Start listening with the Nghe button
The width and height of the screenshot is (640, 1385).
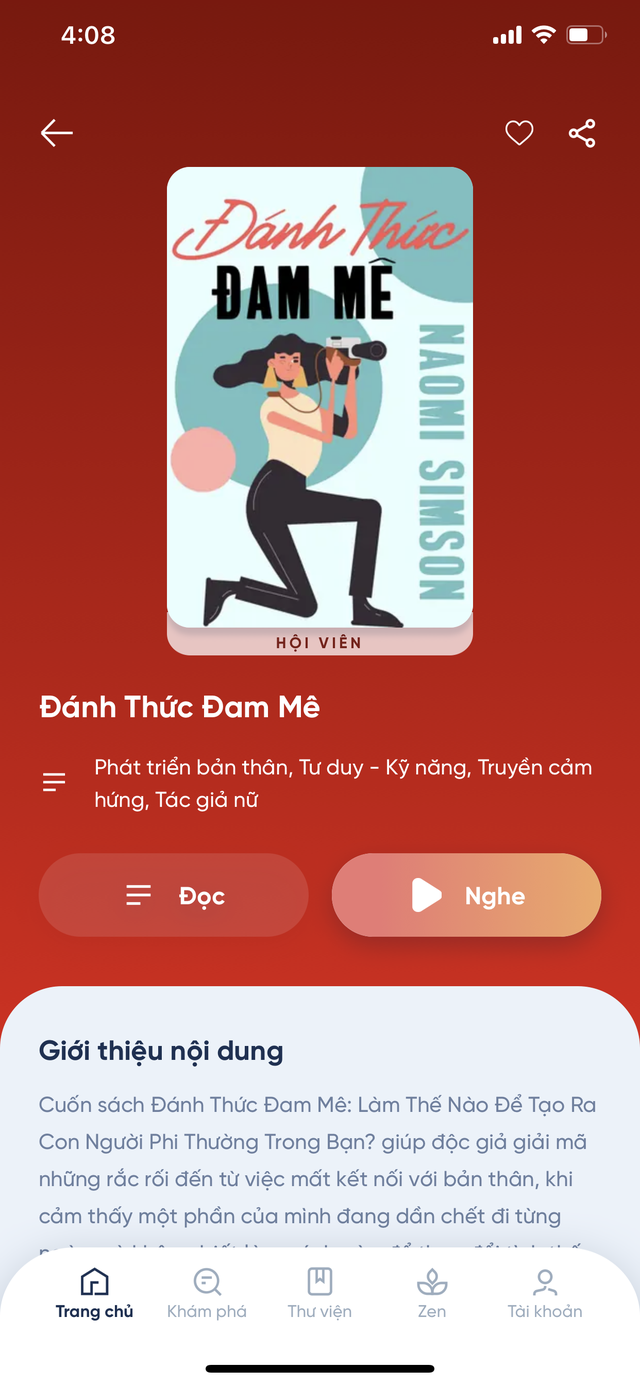tap(467, 895)
